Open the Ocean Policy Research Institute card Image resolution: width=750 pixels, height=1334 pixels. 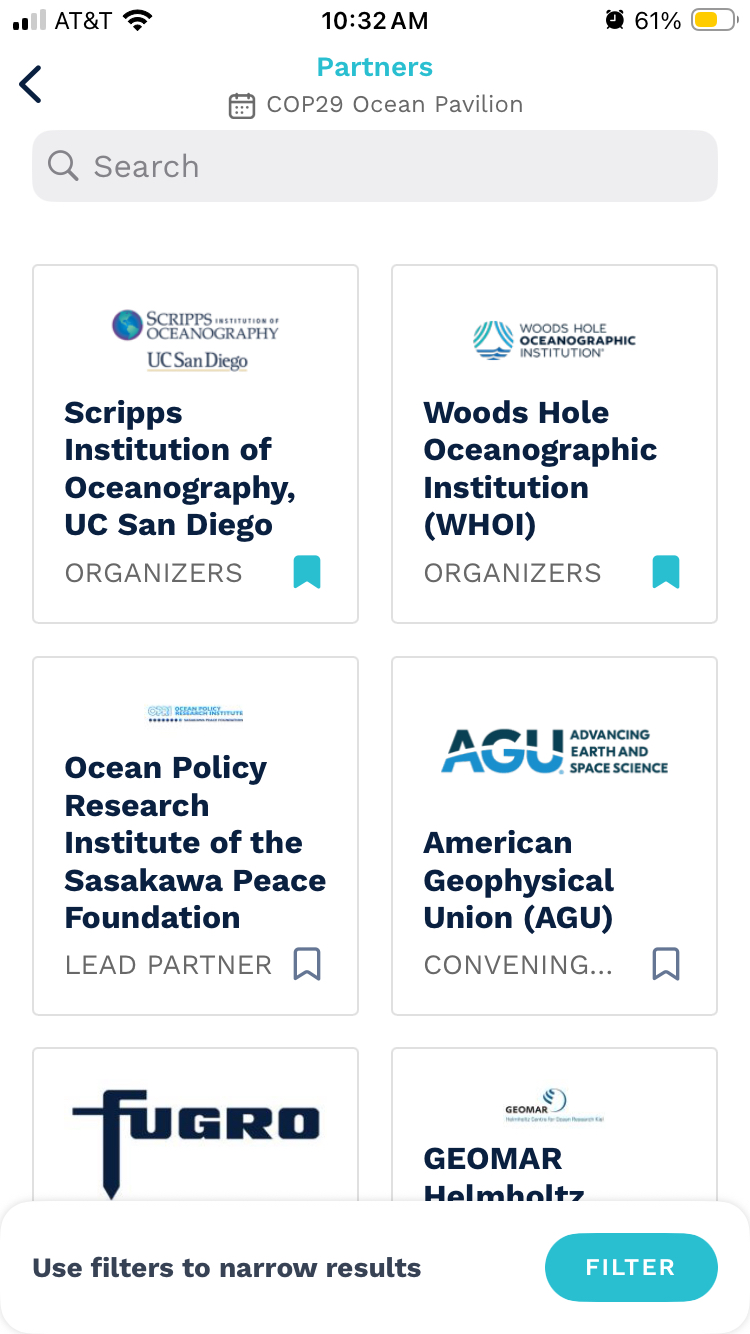(x=195, y=842)
